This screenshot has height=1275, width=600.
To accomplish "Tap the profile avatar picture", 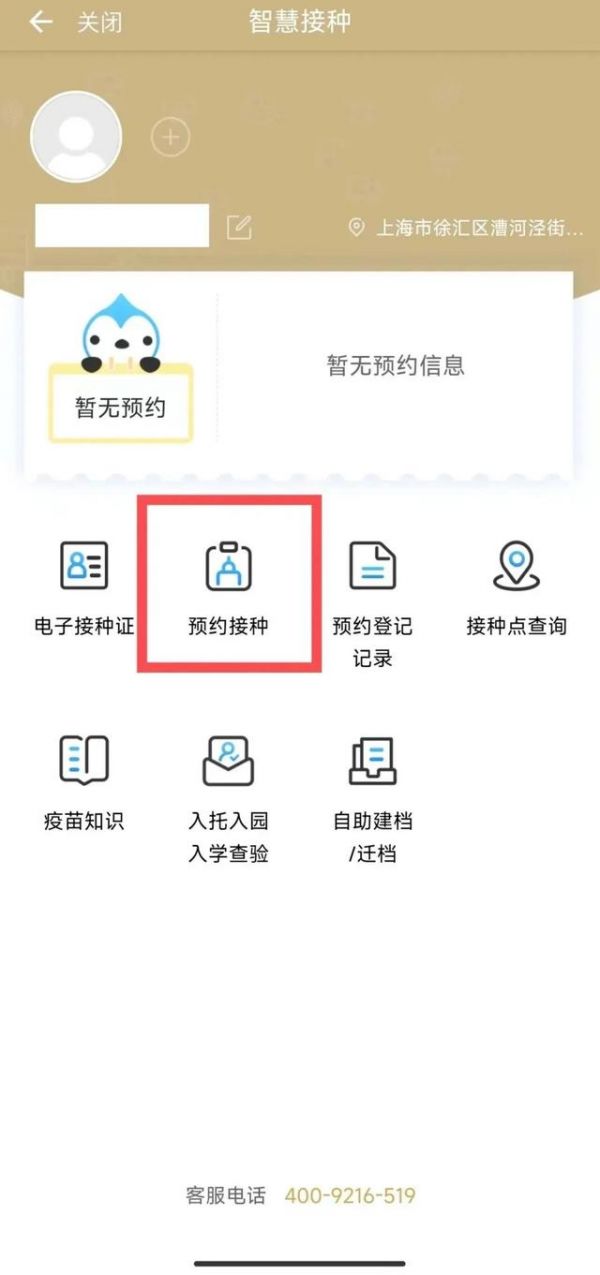I will pyautogui.click(x=76, y=137).
